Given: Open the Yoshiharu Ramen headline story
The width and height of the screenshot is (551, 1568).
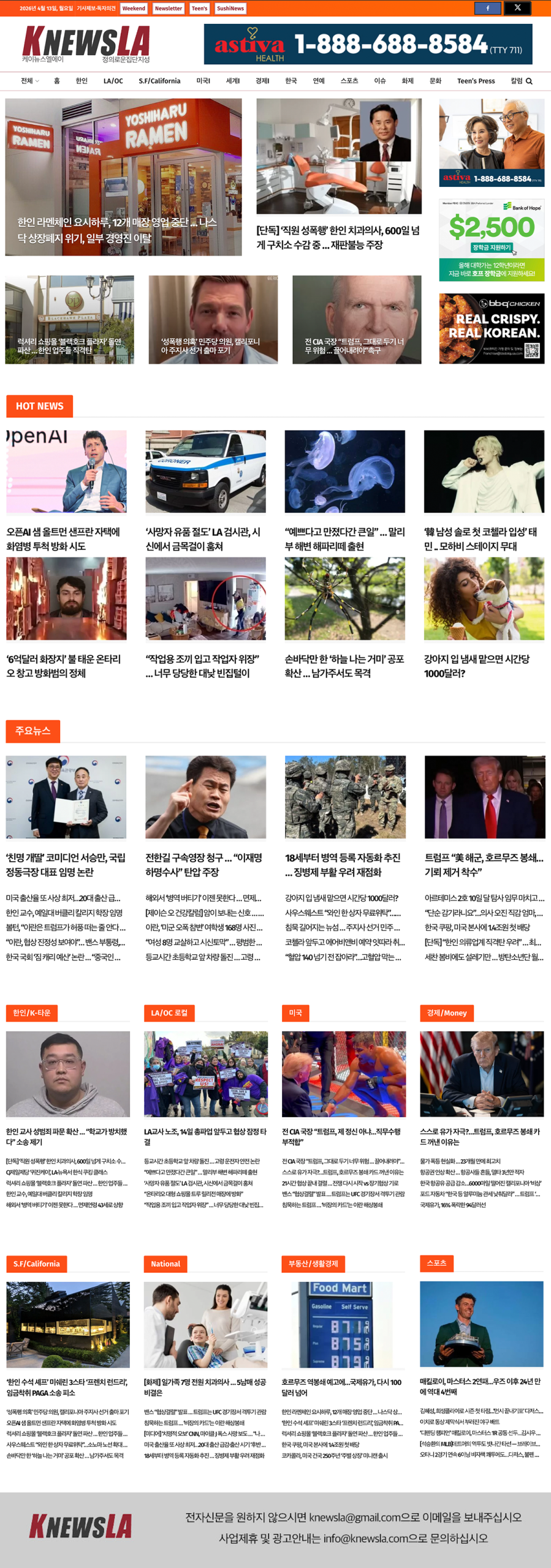Looking at the screenshot, I should (117, 230).
